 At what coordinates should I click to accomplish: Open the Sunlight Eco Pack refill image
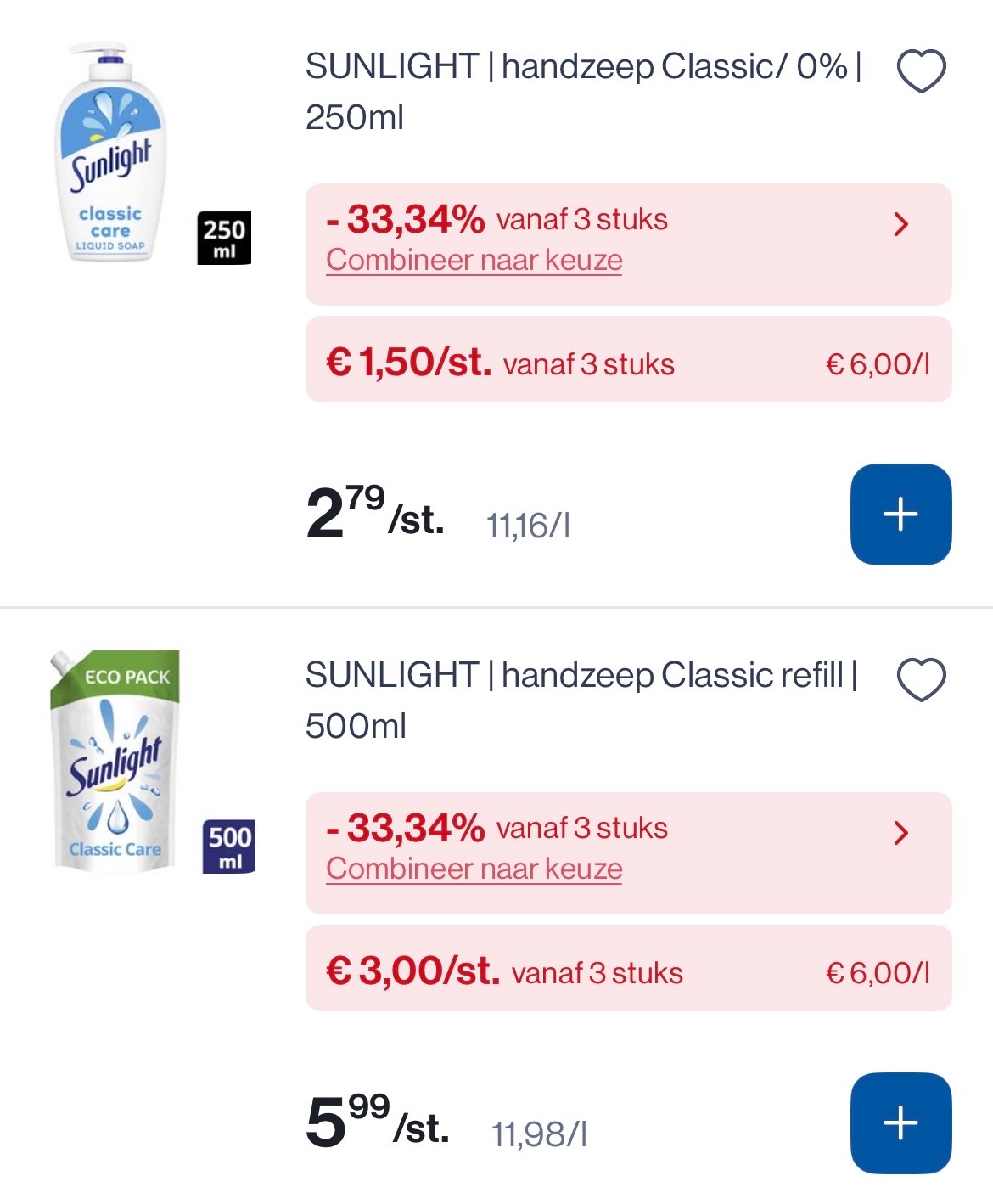[115, 762]
